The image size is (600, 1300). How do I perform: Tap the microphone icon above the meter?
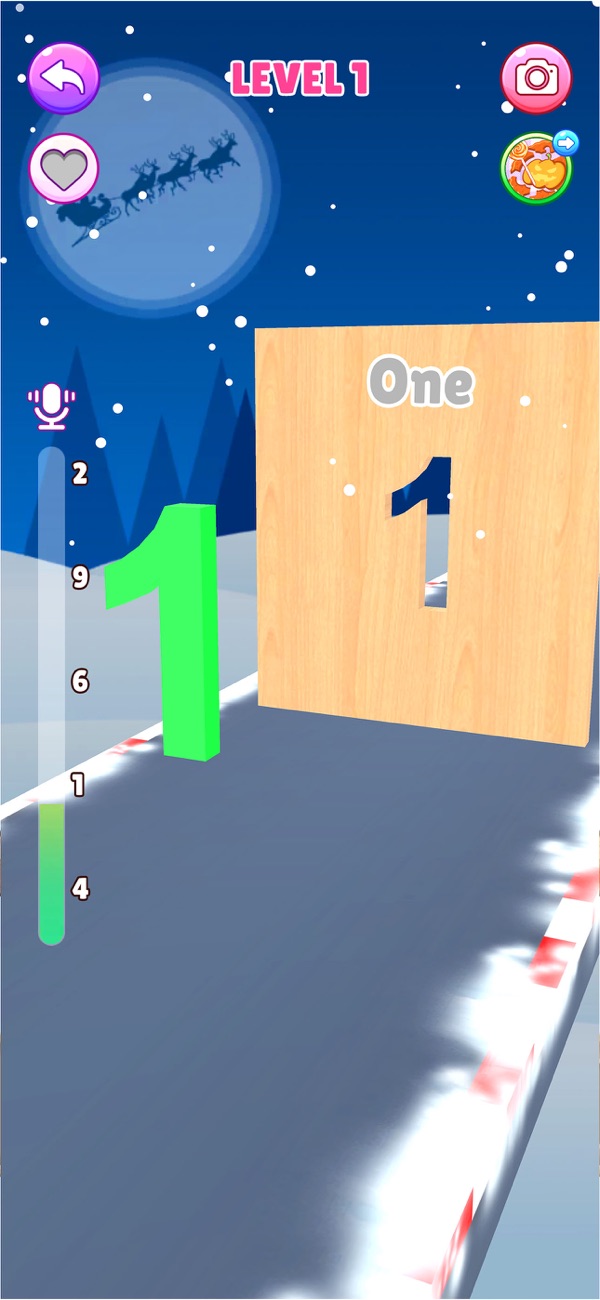click(x=52, y=407)
